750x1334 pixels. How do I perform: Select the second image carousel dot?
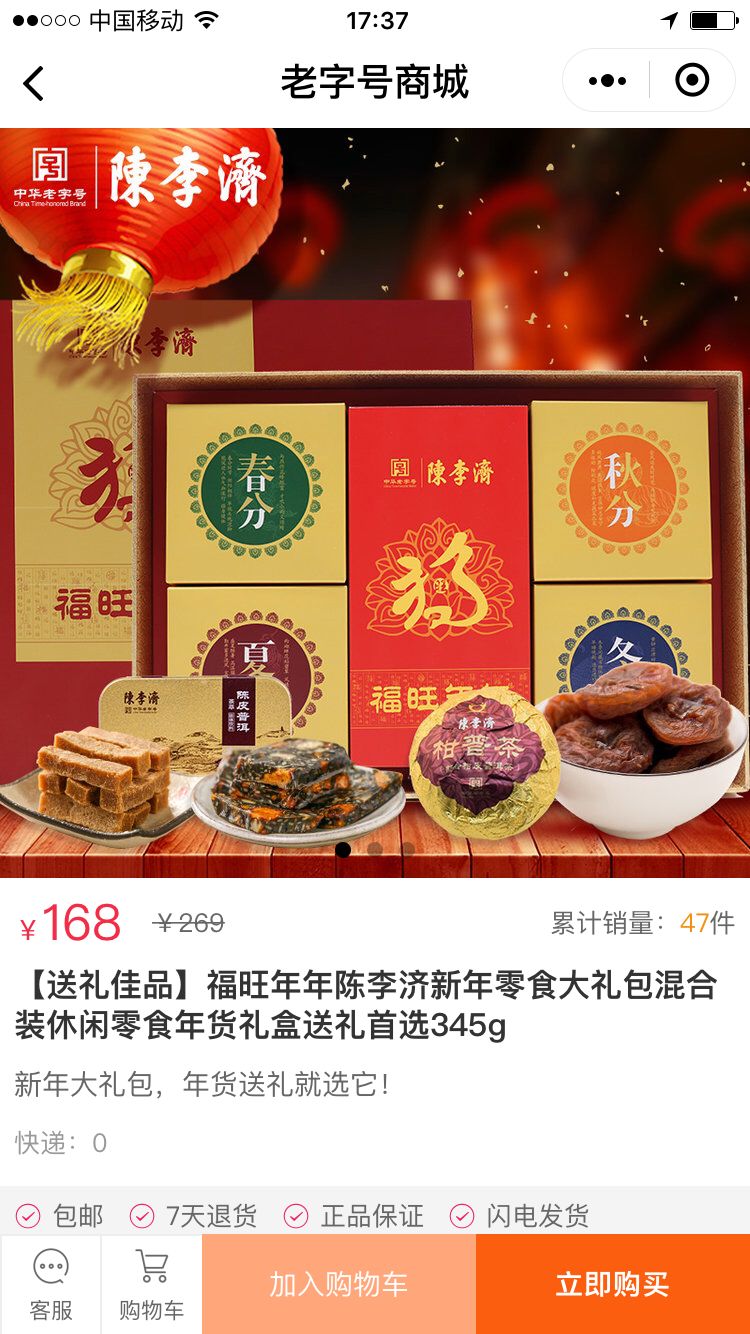[375, 849]
